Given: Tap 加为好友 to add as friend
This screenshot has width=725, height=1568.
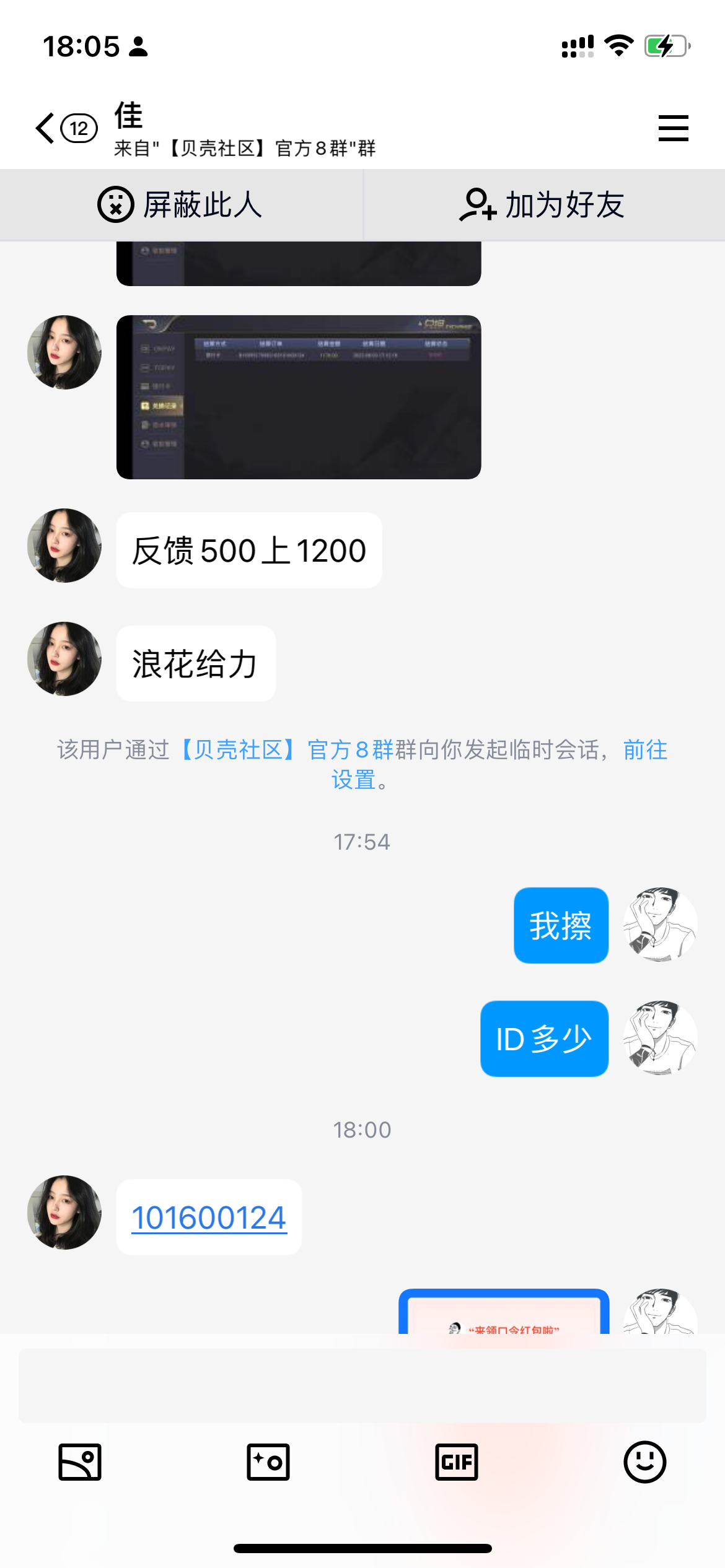Looking at the screenshot, I should click(543, 205).
